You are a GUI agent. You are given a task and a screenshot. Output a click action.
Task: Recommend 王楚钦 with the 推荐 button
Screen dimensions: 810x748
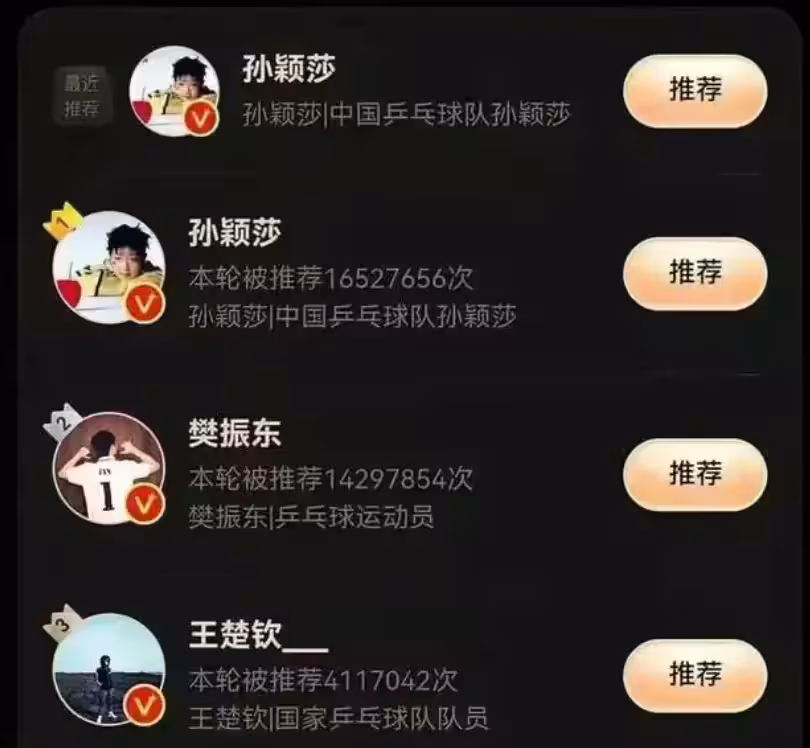(x=695, y=675)
